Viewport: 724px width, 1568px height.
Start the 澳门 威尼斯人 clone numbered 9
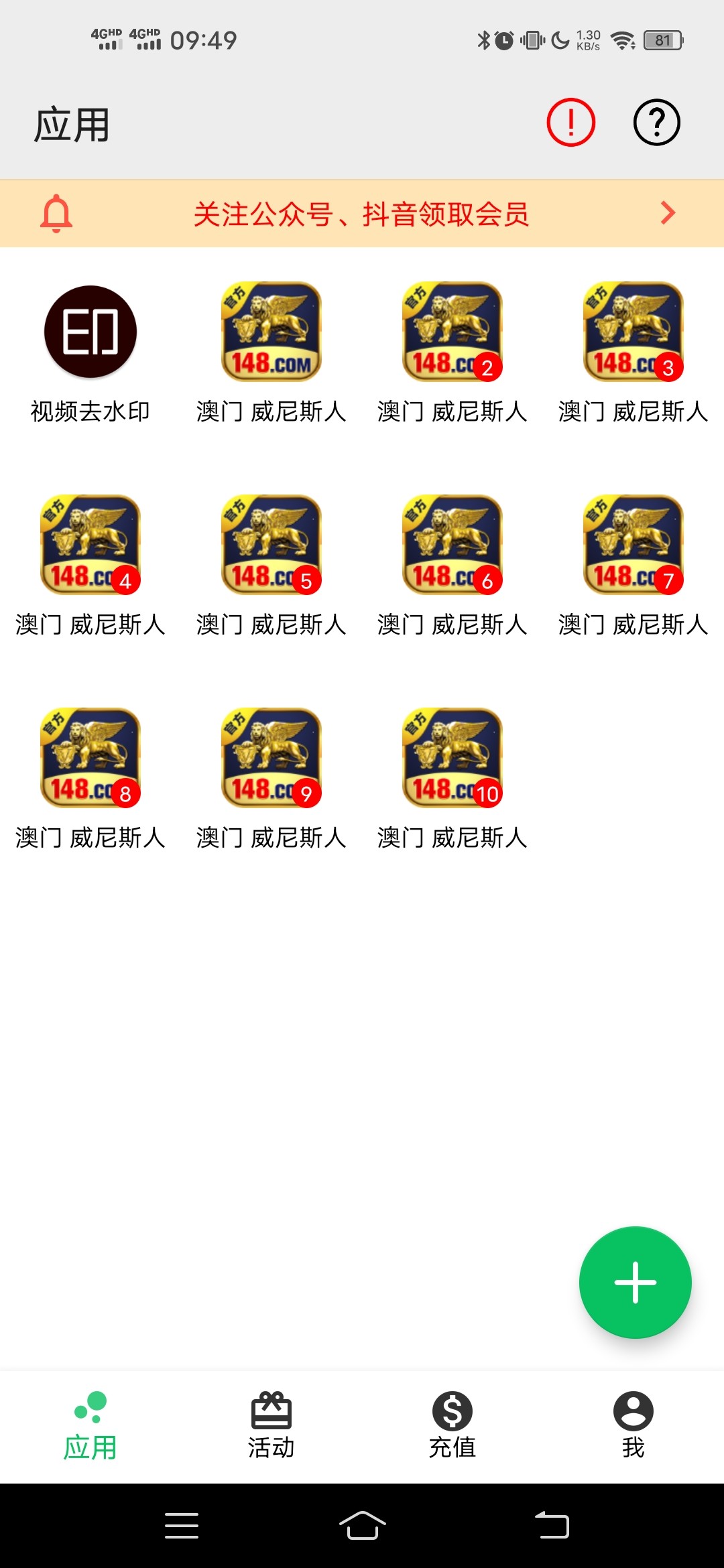(271, 759)
